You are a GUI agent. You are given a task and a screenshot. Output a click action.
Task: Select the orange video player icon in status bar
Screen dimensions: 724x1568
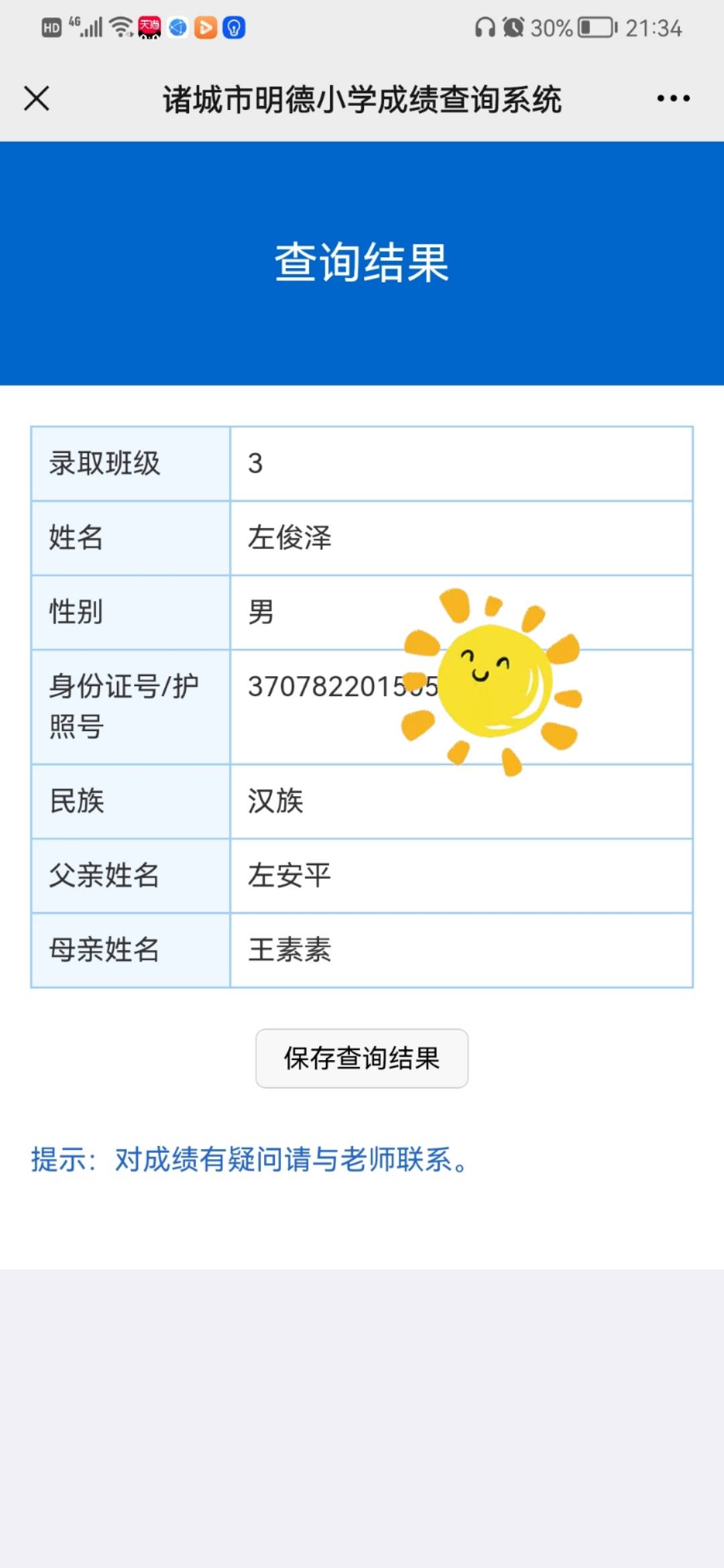click(x=206, y=27)
